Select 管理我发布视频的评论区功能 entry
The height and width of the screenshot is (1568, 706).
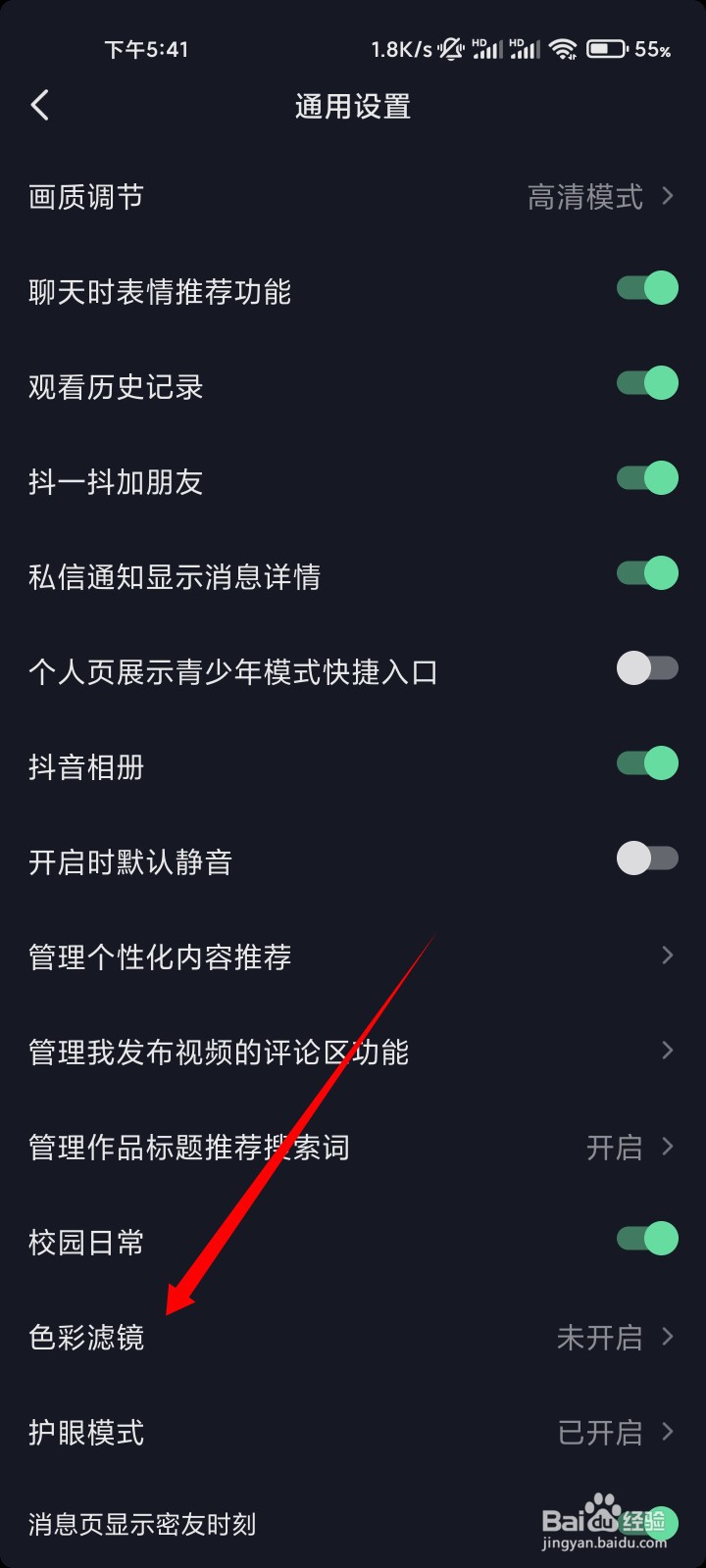353,1051
